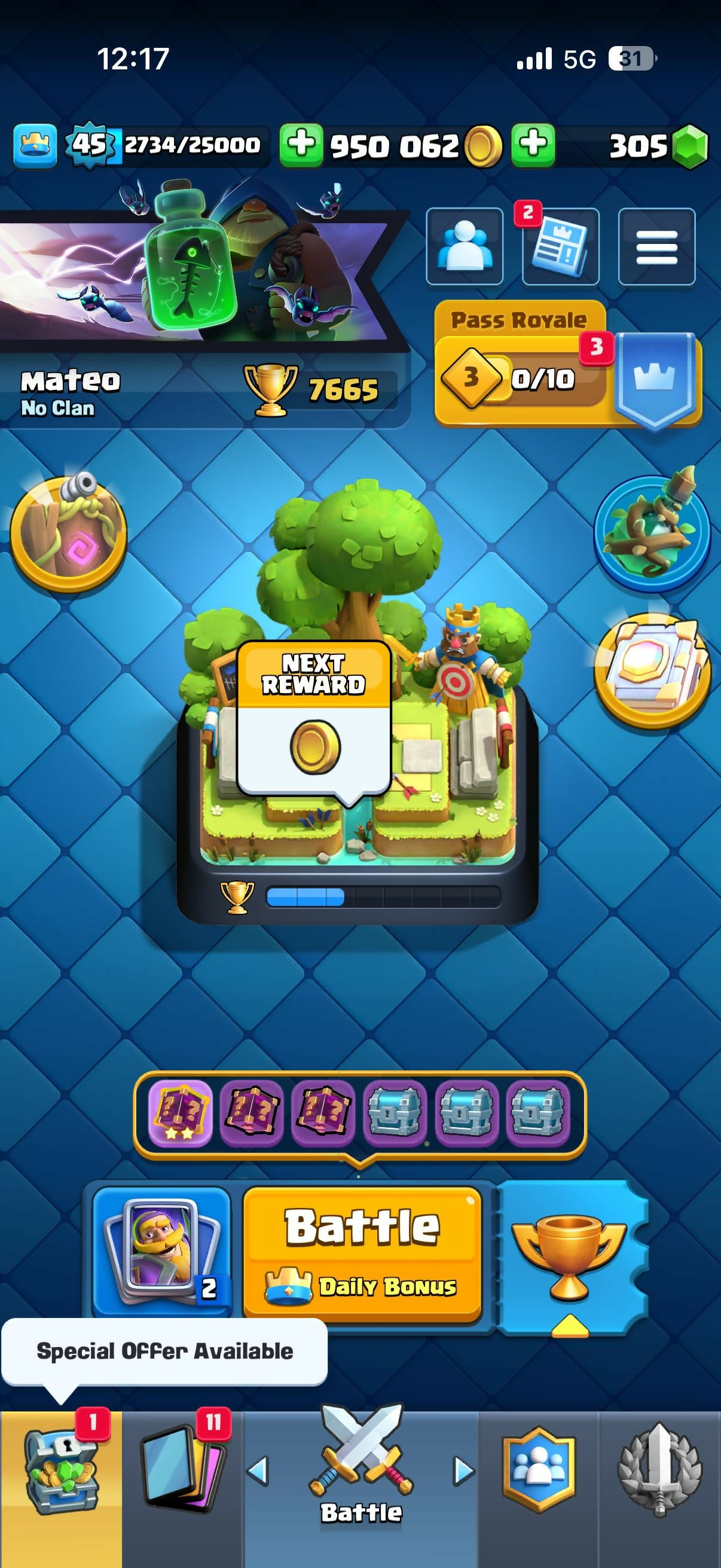Open the vine potion event badge
The width and height of the screenshot is (721, 1568).
tap(653, 531)
